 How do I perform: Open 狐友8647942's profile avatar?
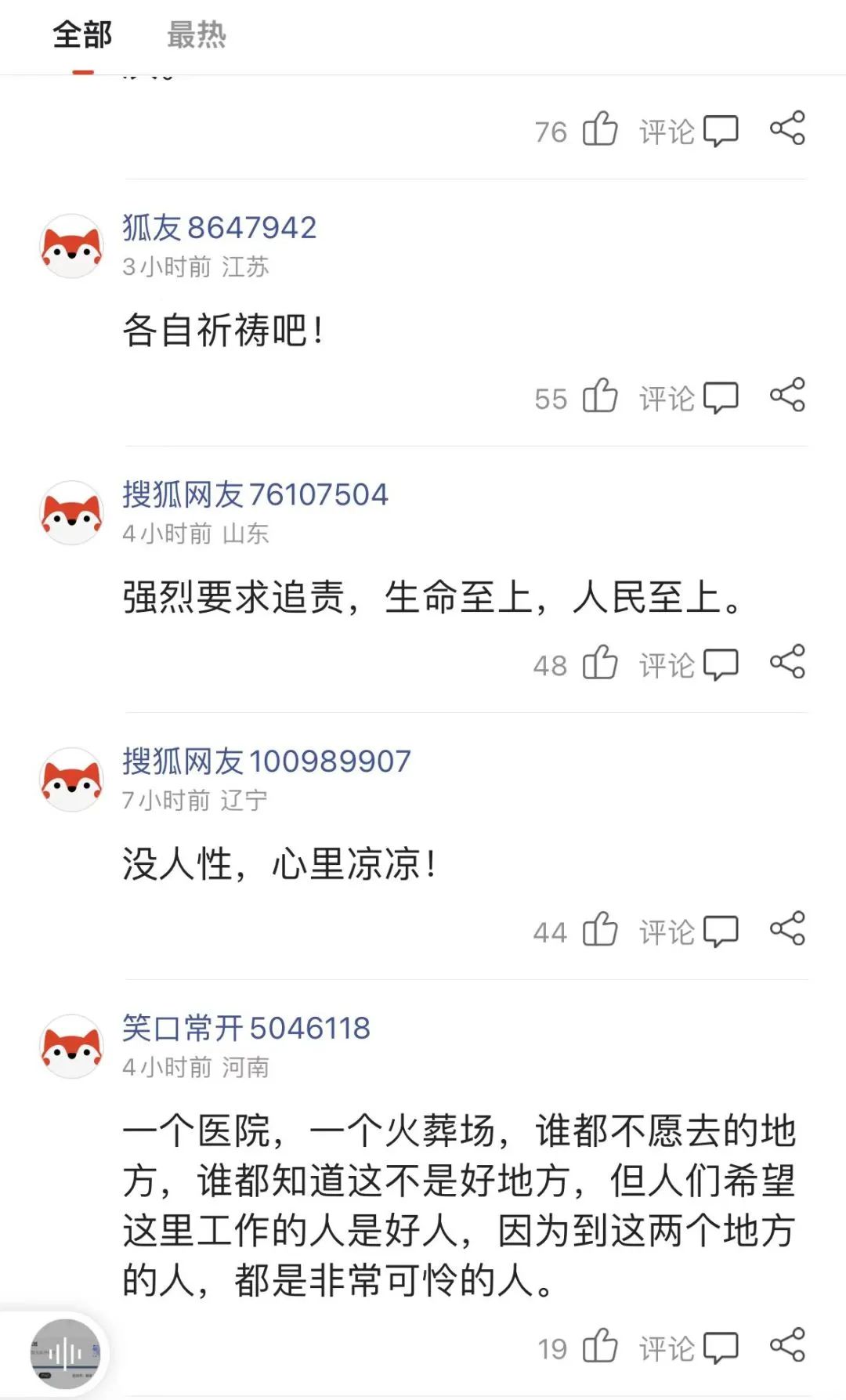(71, 247)
